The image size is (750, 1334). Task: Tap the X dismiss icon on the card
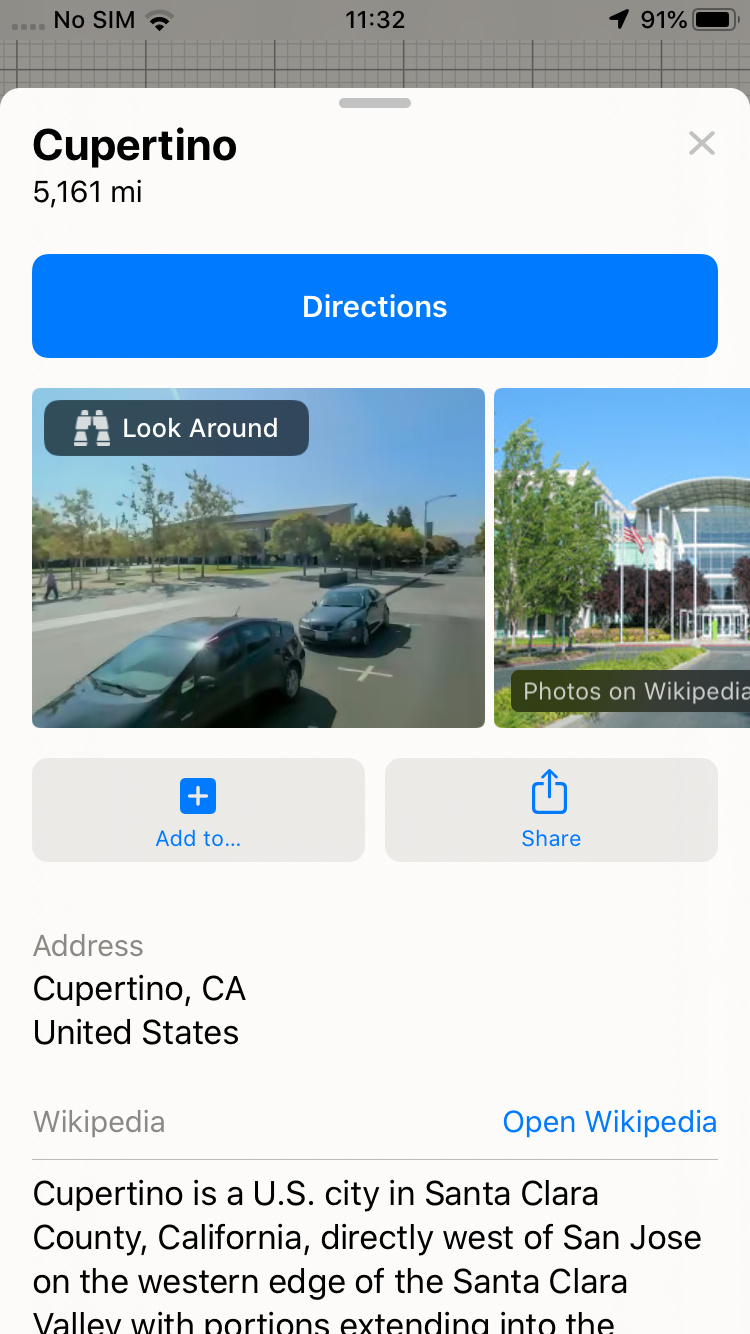click(x=702, y=143)
